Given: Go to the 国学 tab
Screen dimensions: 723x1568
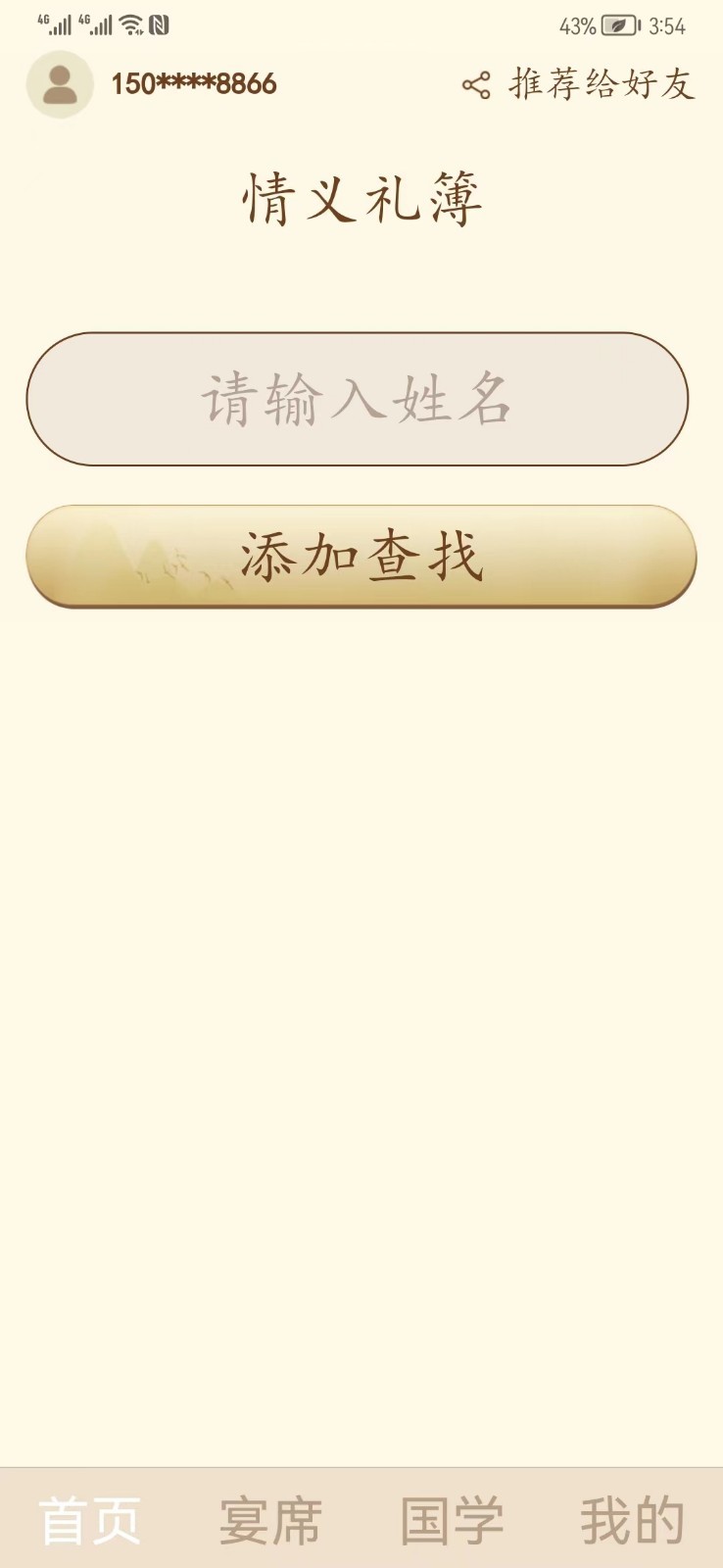Looking at the screenshot, I should [x=452, y=1520].
